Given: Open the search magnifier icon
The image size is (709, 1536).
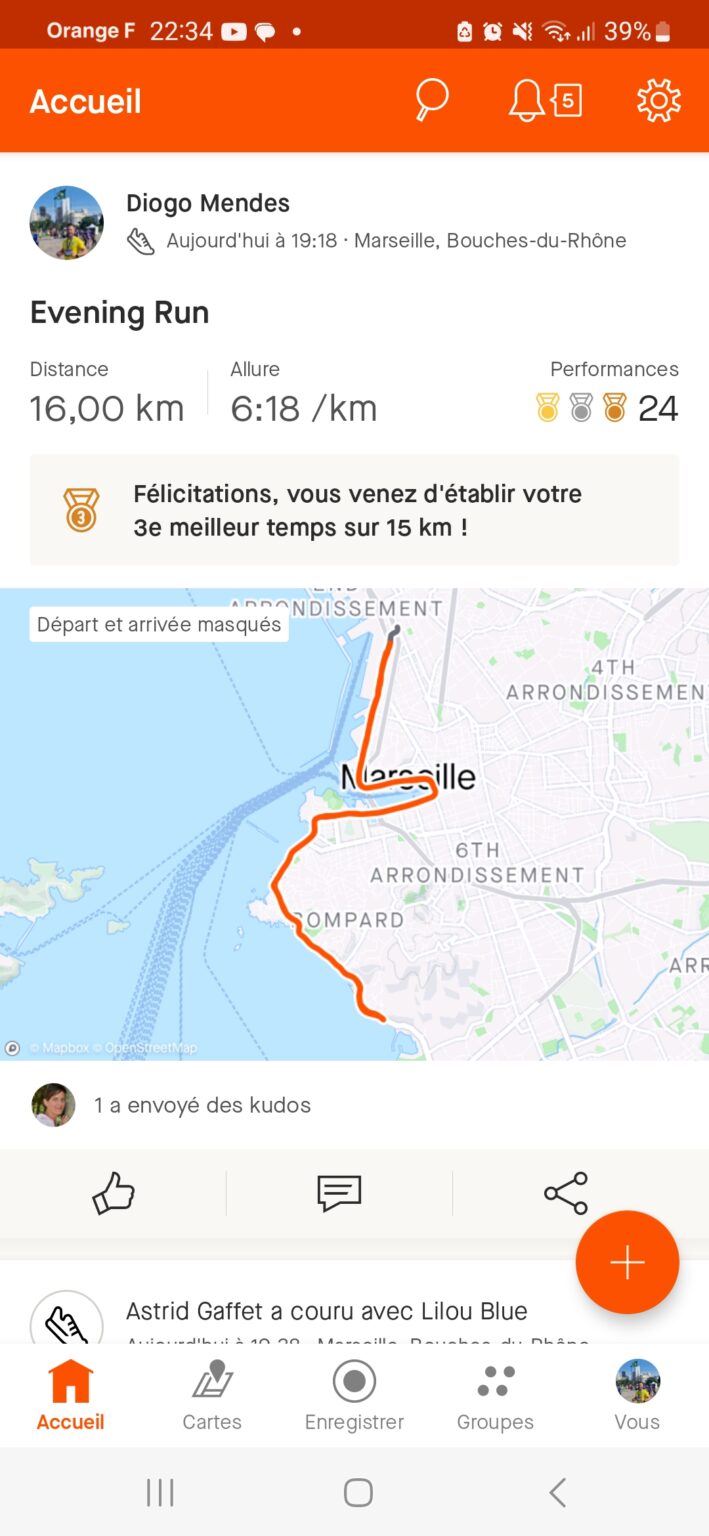Looking at the screenshot, I should (431, 101).
